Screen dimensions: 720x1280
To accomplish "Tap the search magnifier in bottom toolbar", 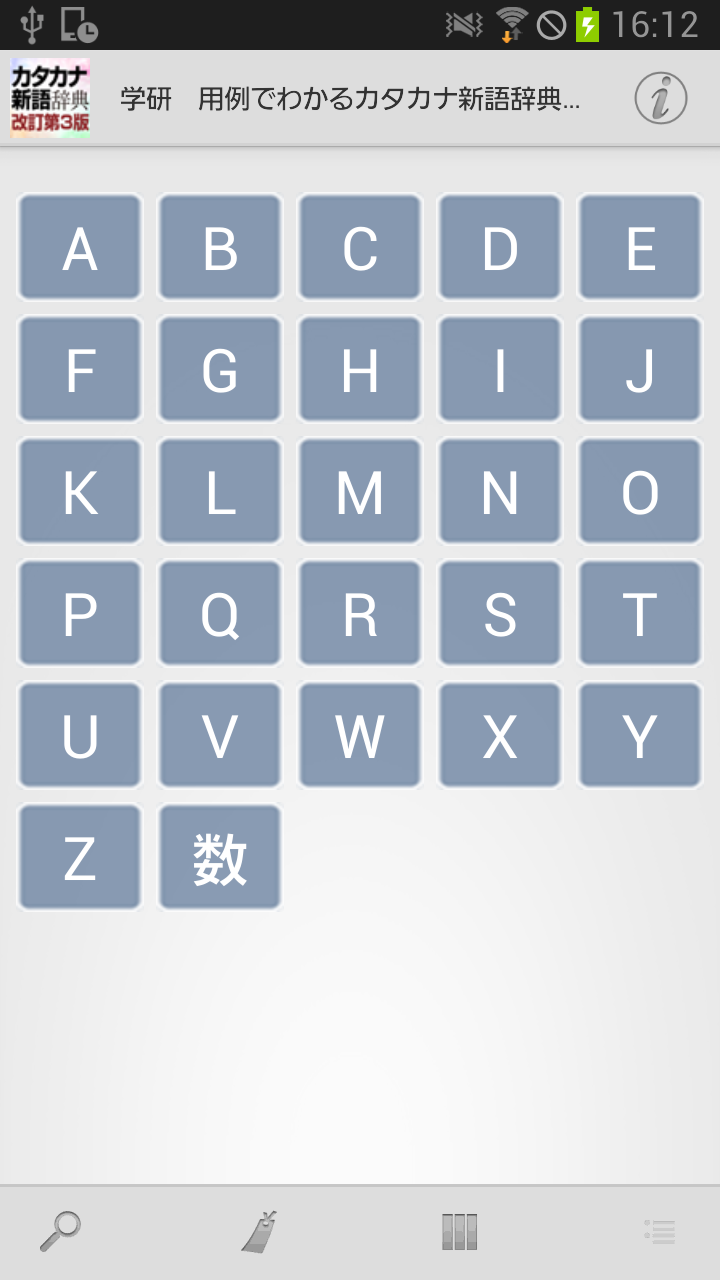I will point(60,1232).
